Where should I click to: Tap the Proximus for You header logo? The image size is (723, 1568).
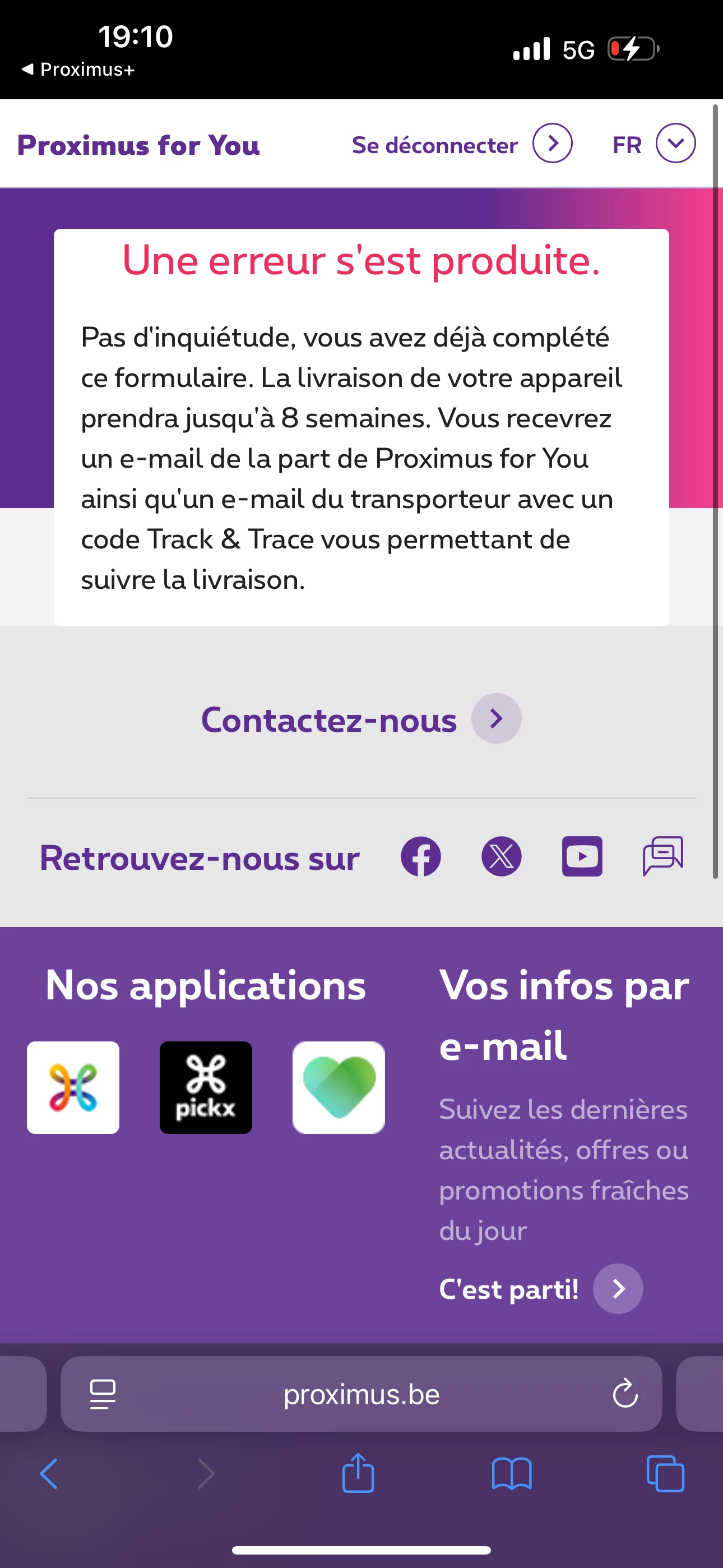139,145
